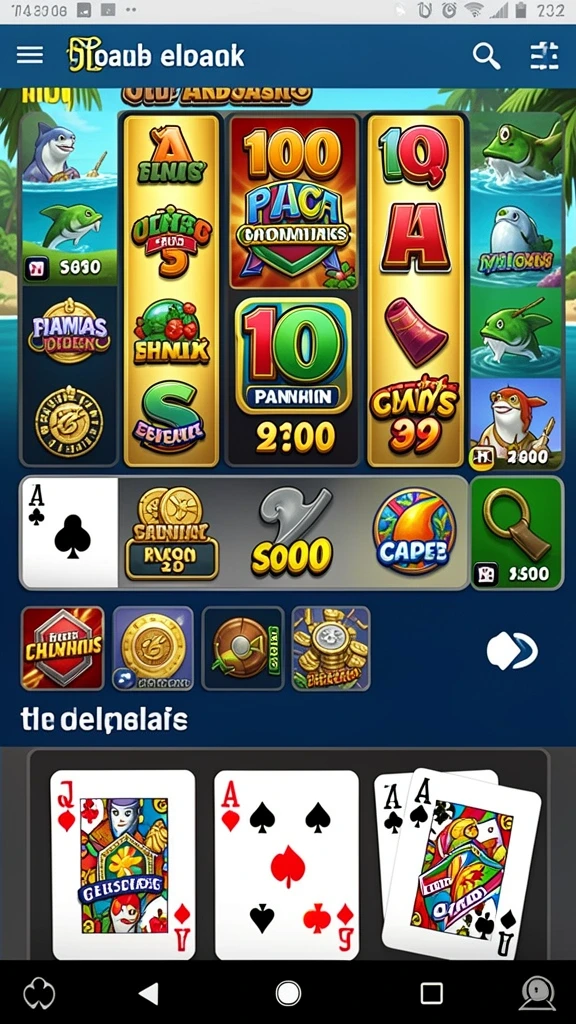Go back with the system back button
Image resolution: width=576 pixels, height=1024 pixels.
point(149,993)
